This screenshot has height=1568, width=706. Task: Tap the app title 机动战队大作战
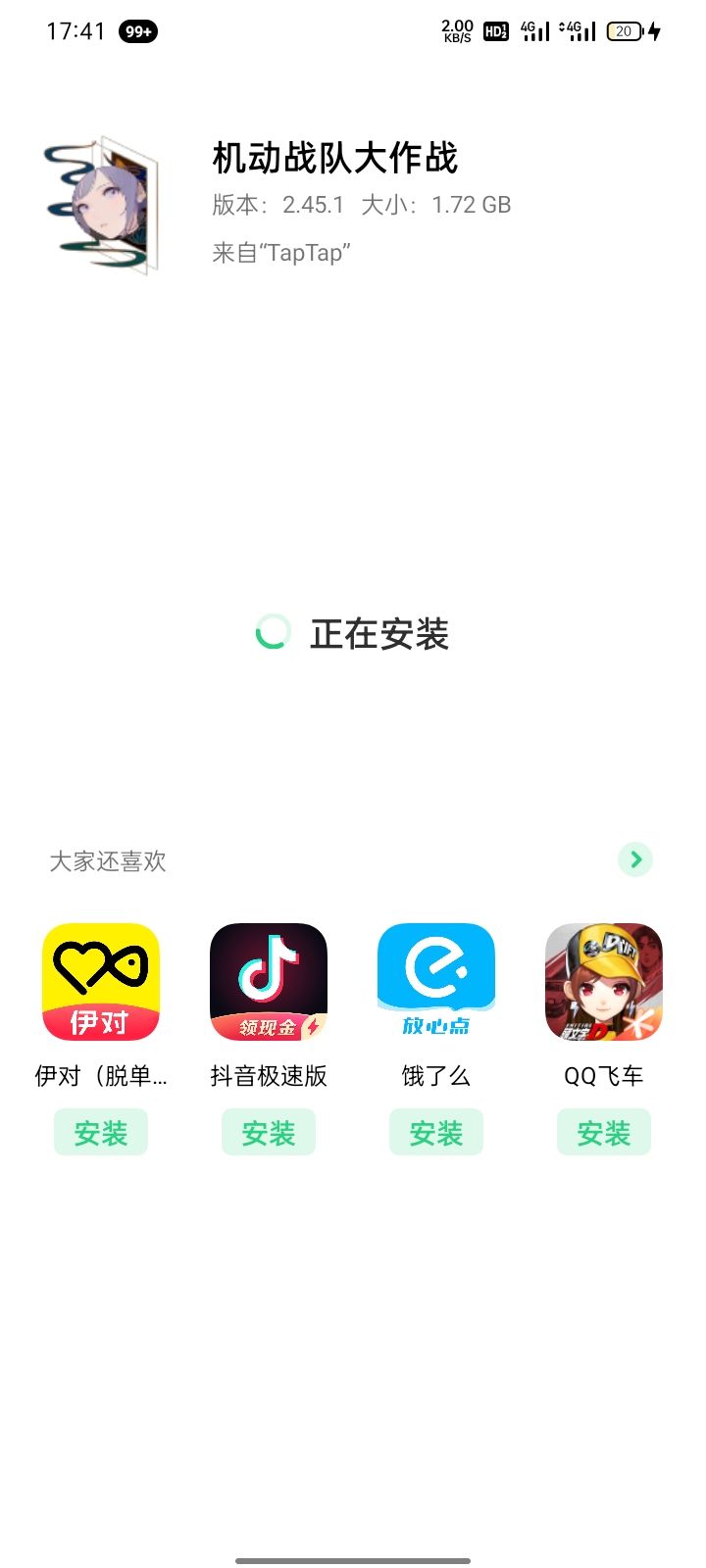click(335, 158)
